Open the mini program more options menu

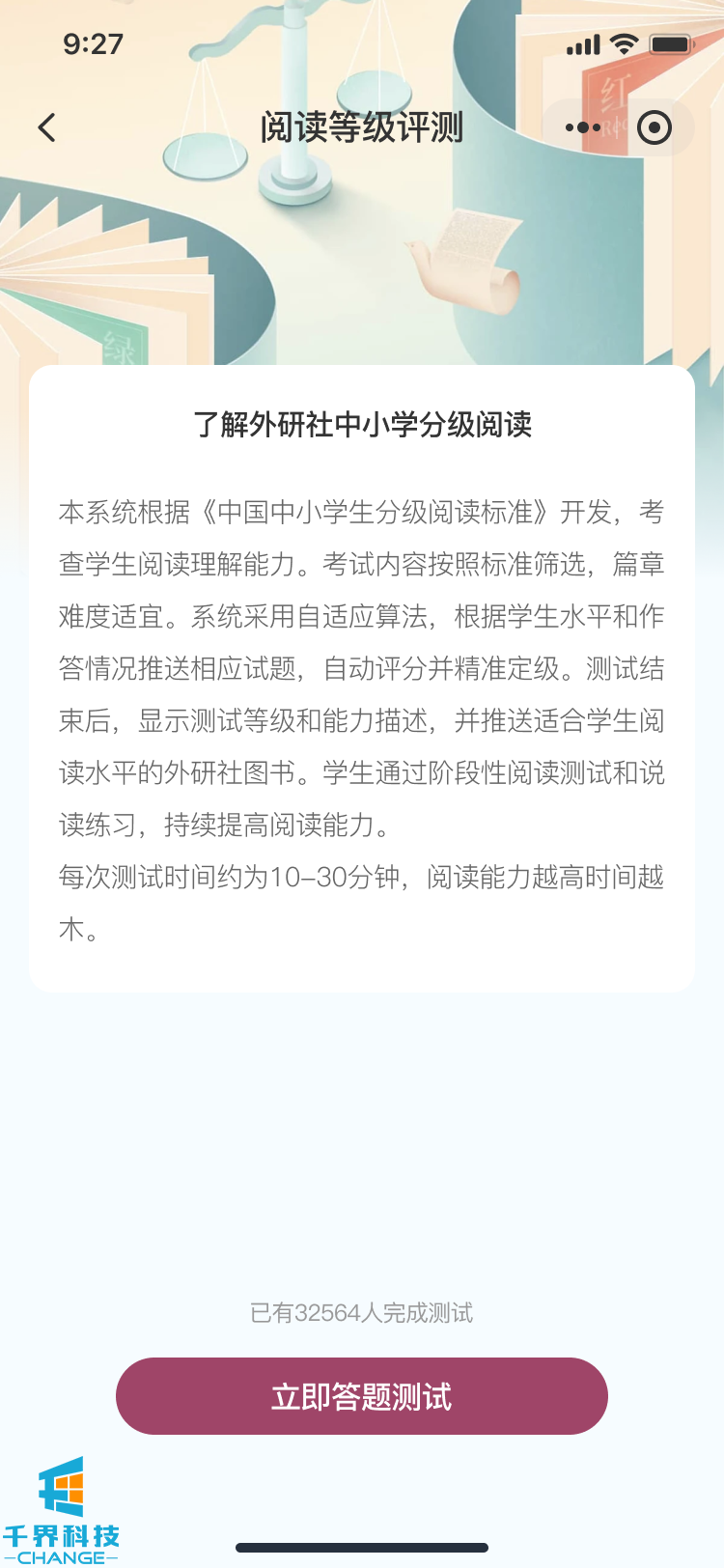click(x=582, y=127)
